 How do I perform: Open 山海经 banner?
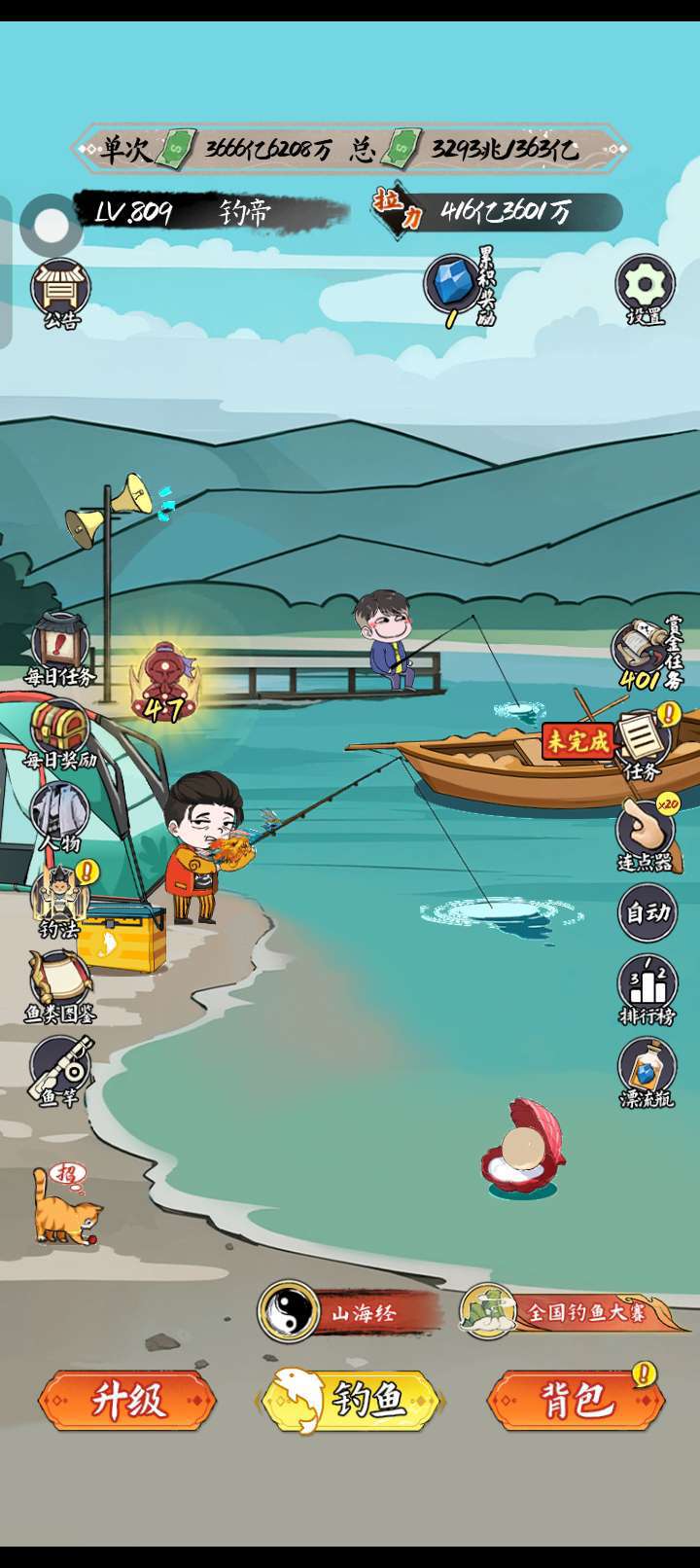[348, 1312]
